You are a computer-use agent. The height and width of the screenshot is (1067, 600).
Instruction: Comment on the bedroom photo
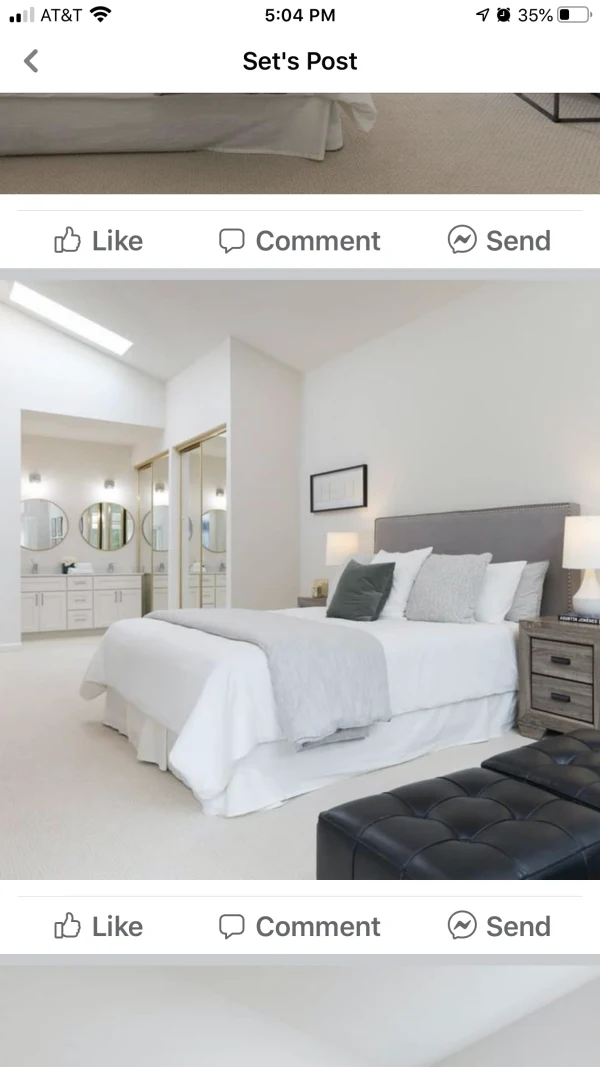point(299,926)
